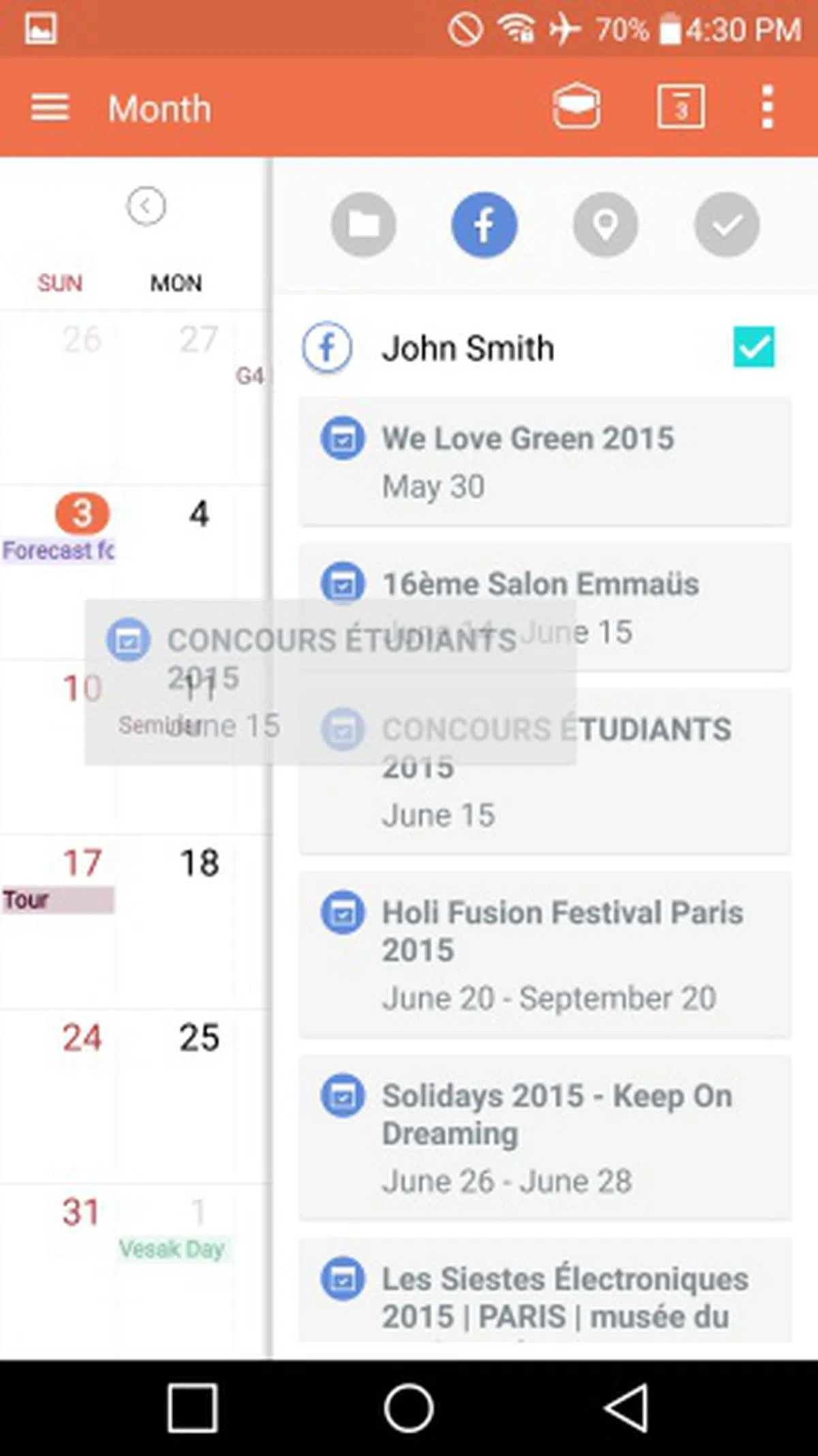
Task: Open the briefcase toolbar icon
Action: tap(576, 106)
